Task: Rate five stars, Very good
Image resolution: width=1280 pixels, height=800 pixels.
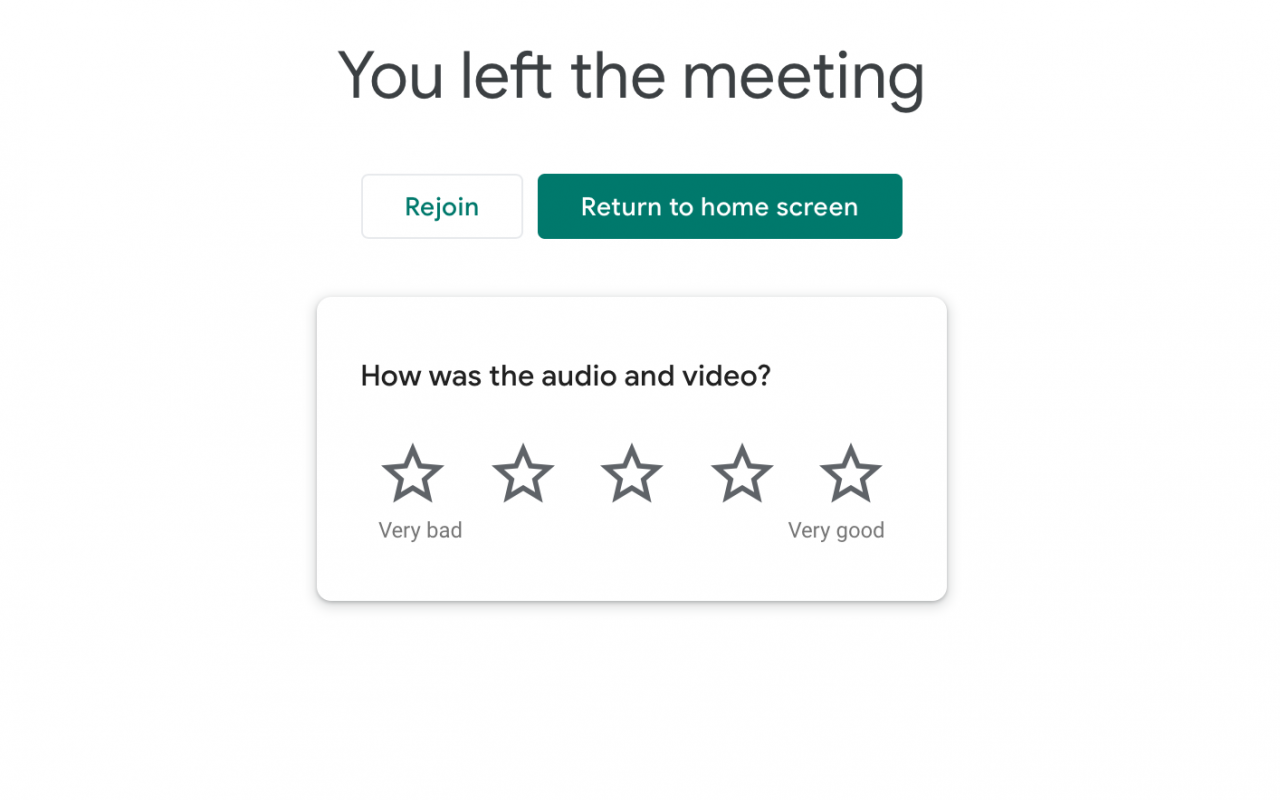Action: point(850,474)
